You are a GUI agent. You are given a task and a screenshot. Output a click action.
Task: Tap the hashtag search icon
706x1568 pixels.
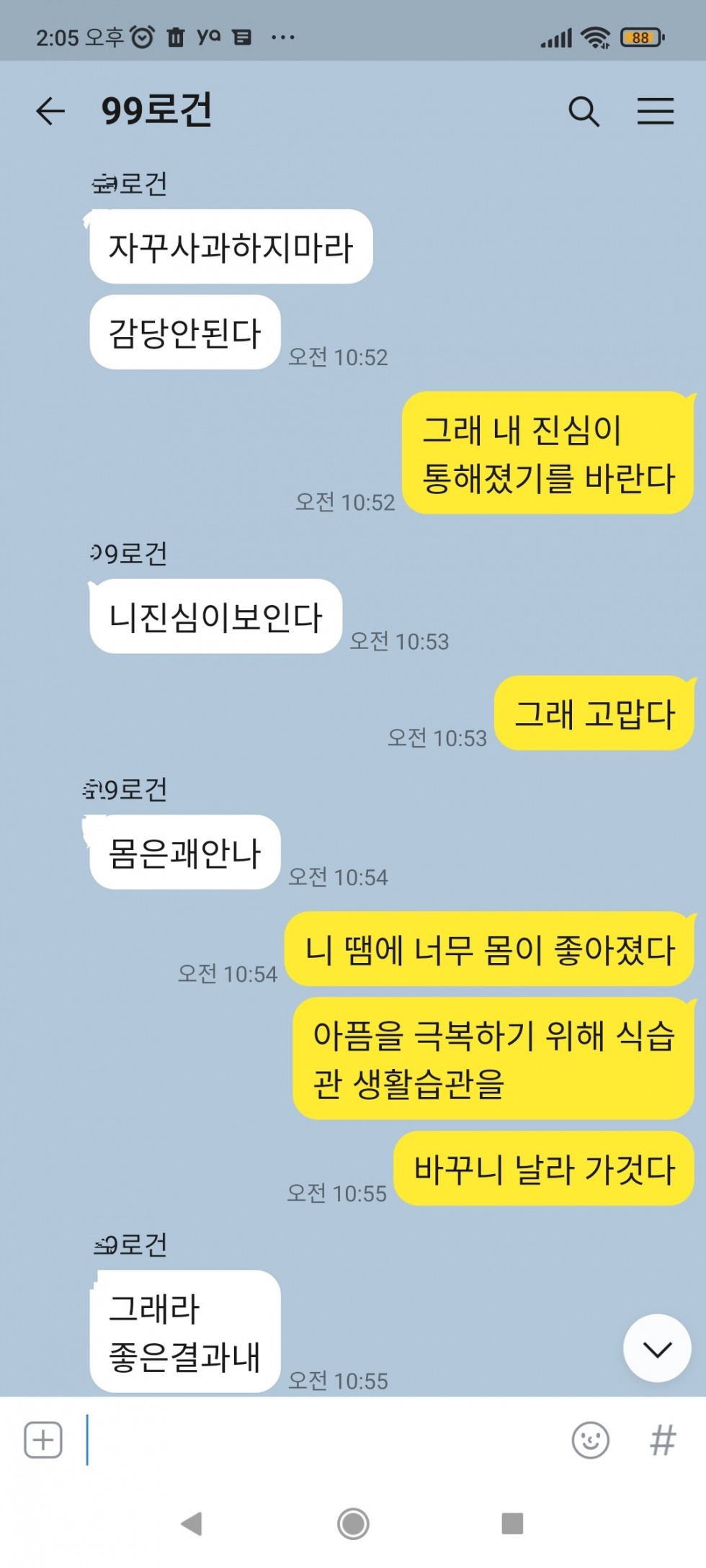[663, 1441]
